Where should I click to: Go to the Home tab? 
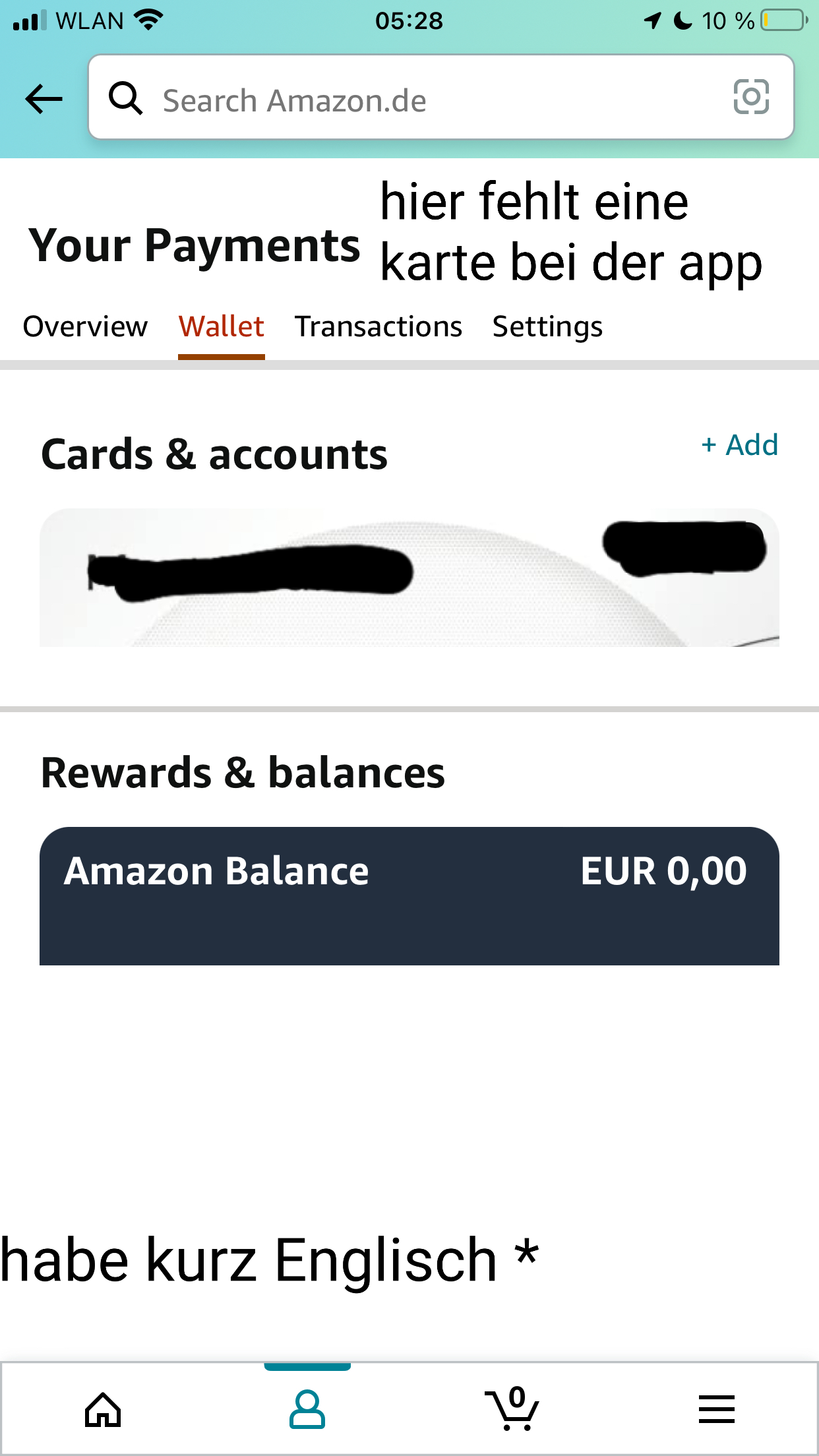coord(103,1410)
